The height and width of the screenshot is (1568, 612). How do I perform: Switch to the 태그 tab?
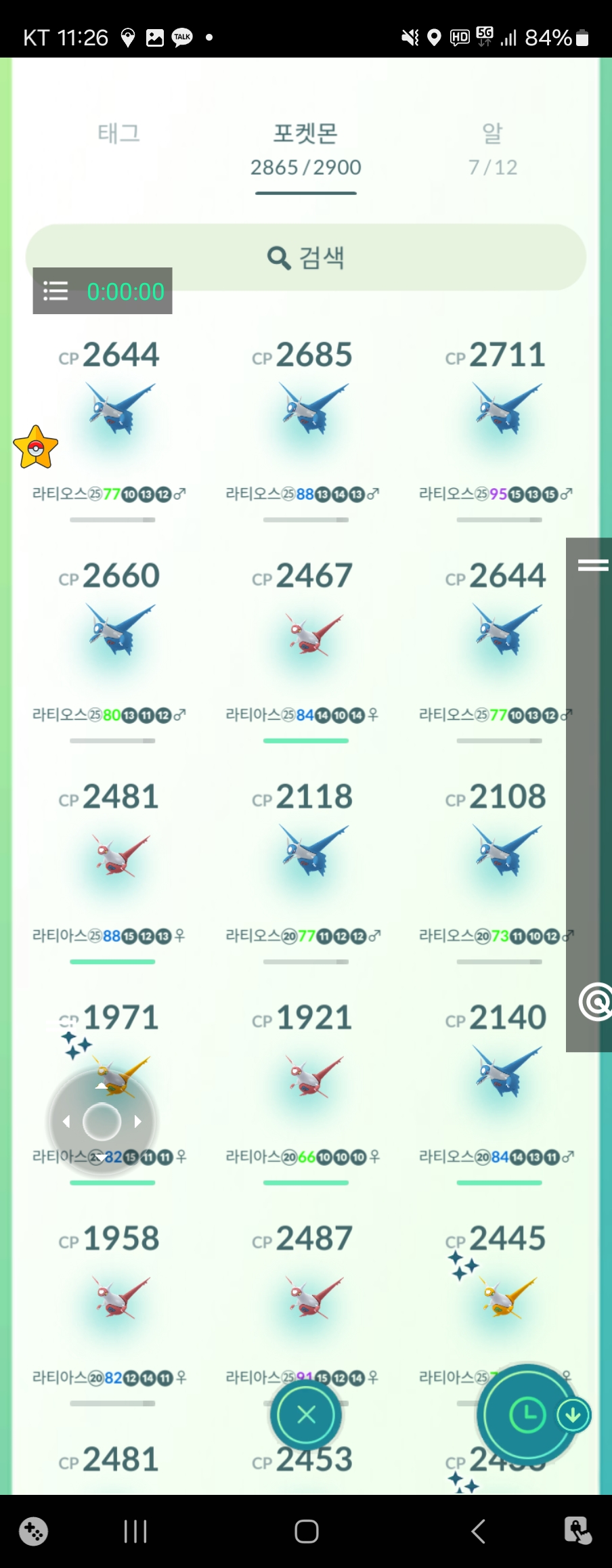click(x=118, y=133)
